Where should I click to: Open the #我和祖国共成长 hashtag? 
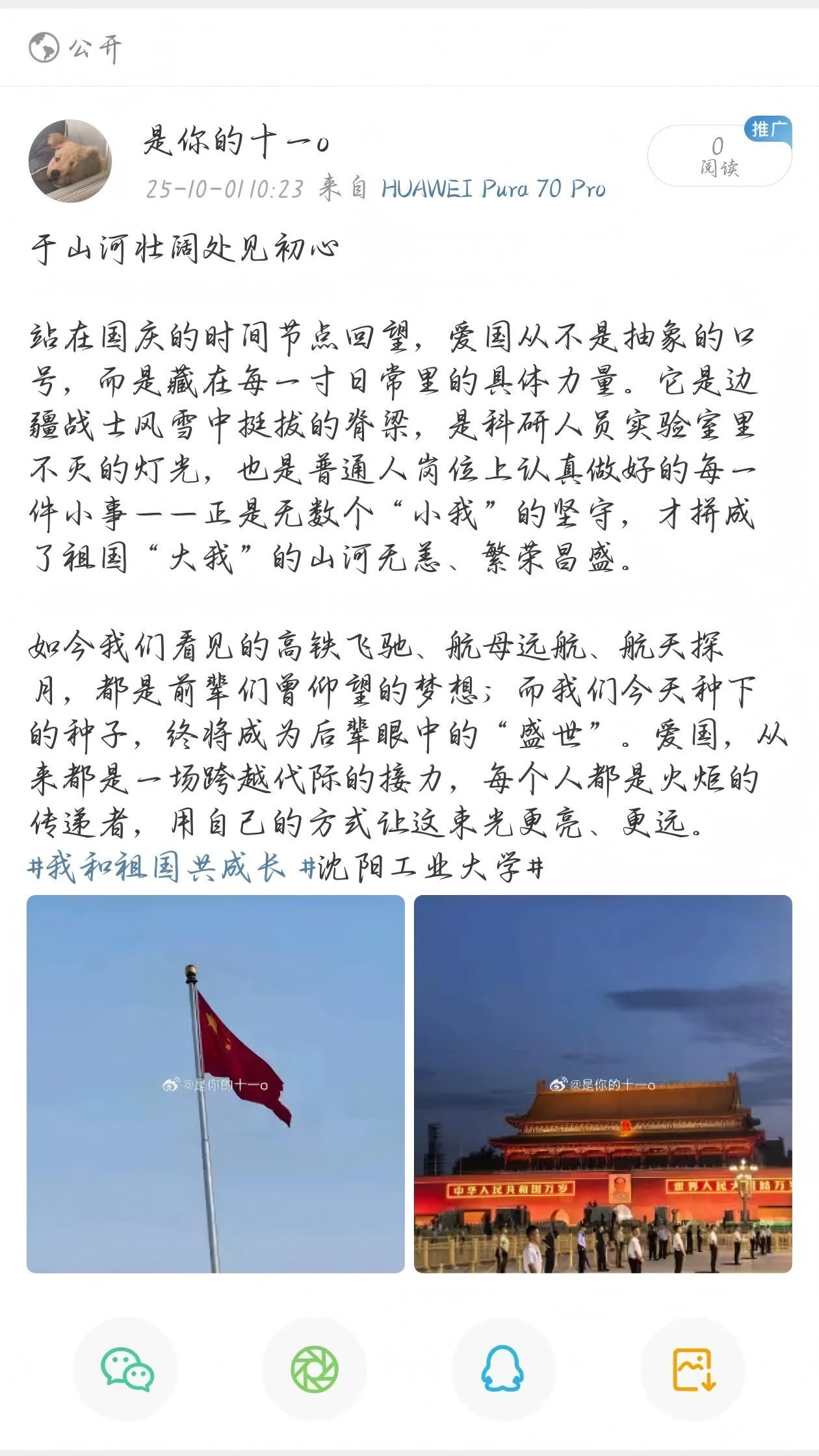156,868
